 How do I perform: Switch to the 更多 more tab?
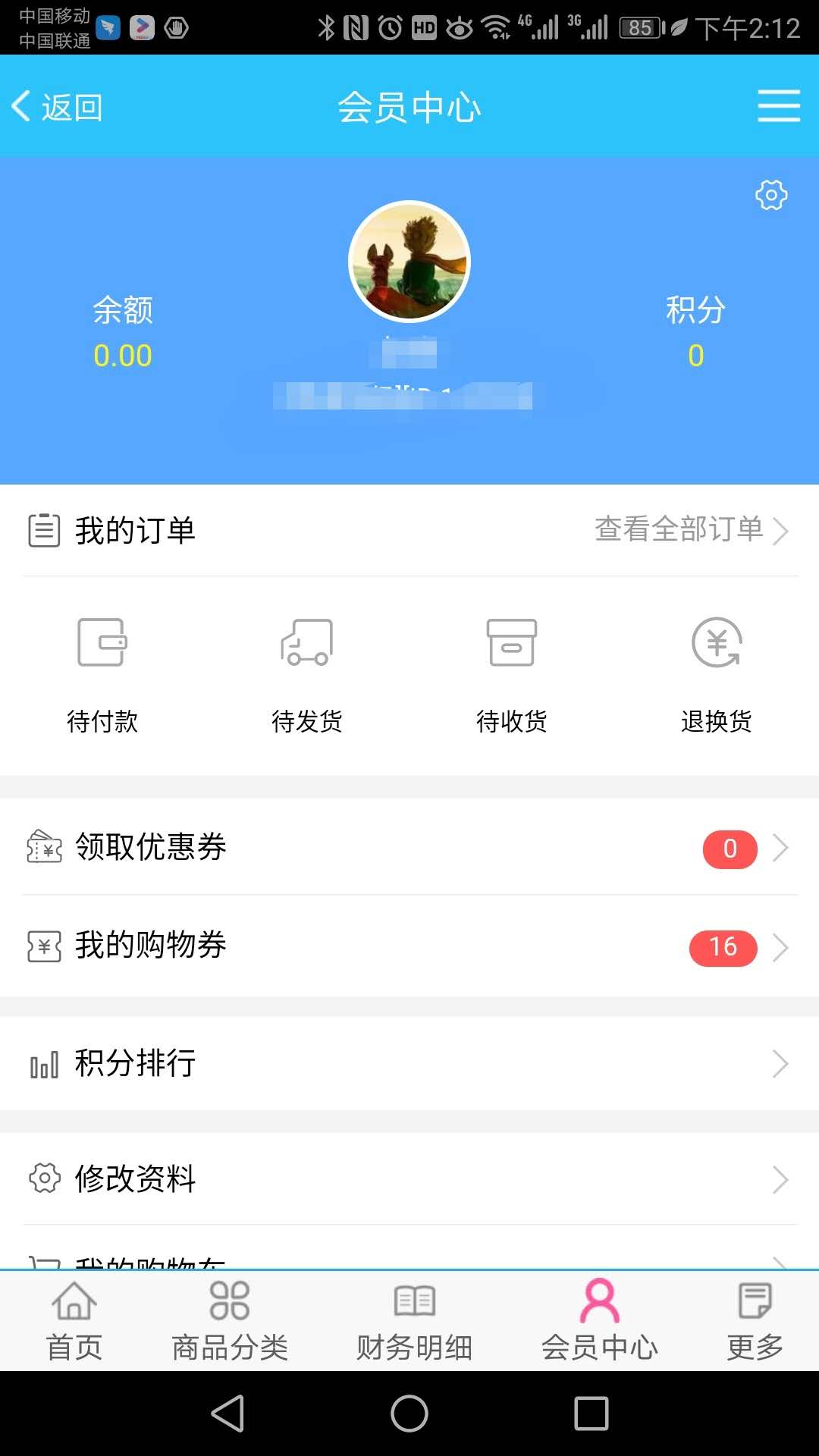[755, 1321]
